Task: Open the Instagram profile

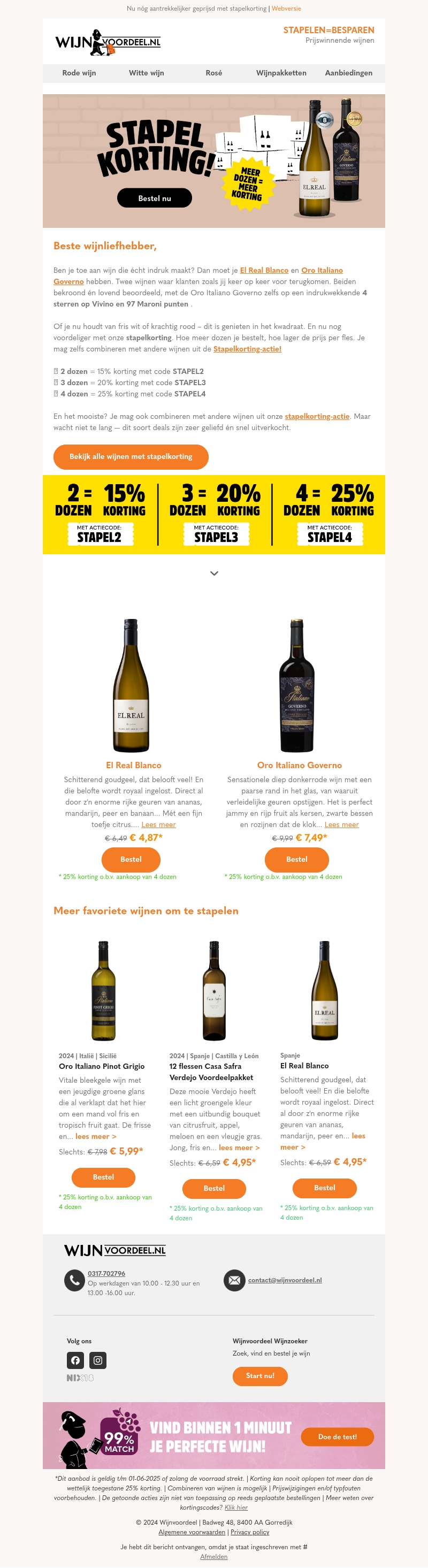Action: click(98, 1360)
